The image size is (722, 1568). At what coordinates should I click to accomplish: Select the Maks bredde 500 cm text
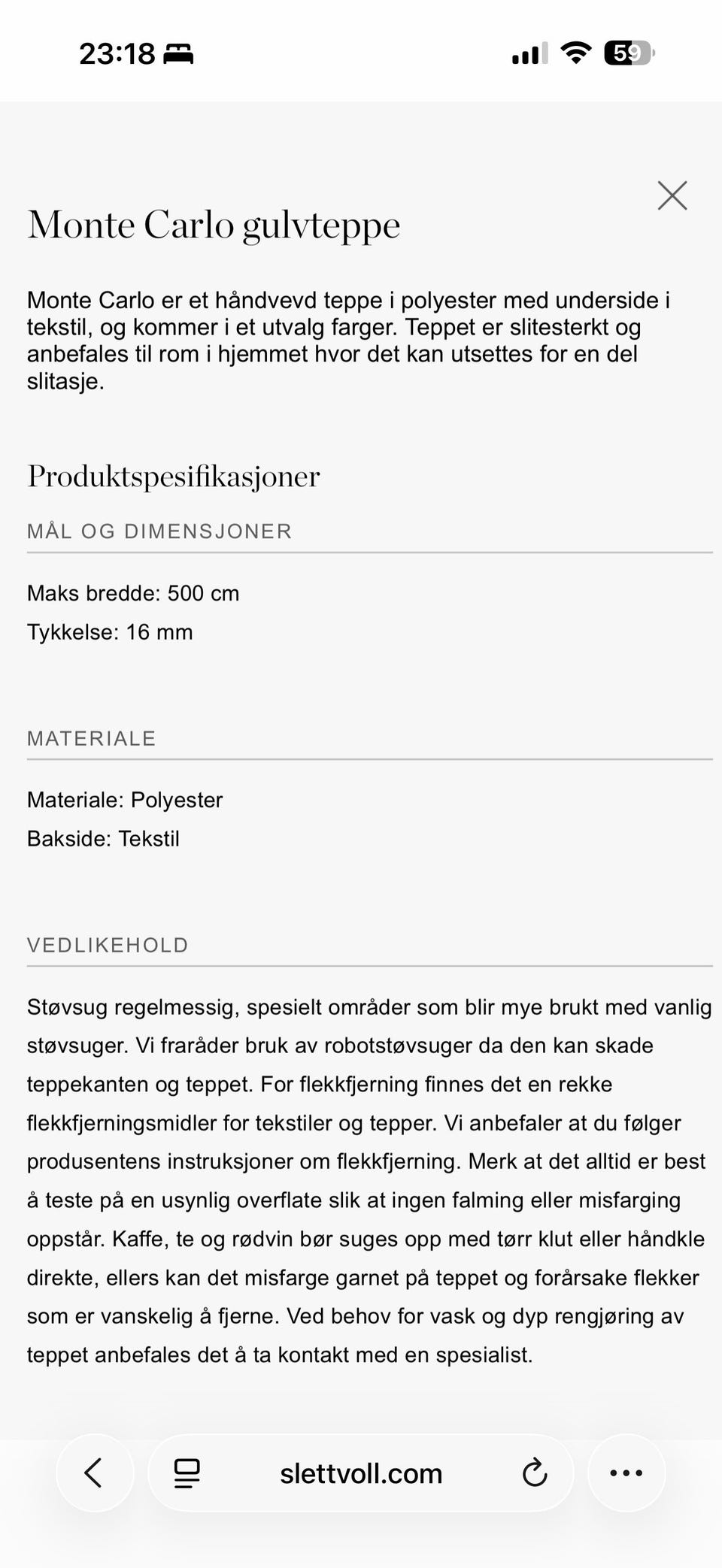pos(133,593)
